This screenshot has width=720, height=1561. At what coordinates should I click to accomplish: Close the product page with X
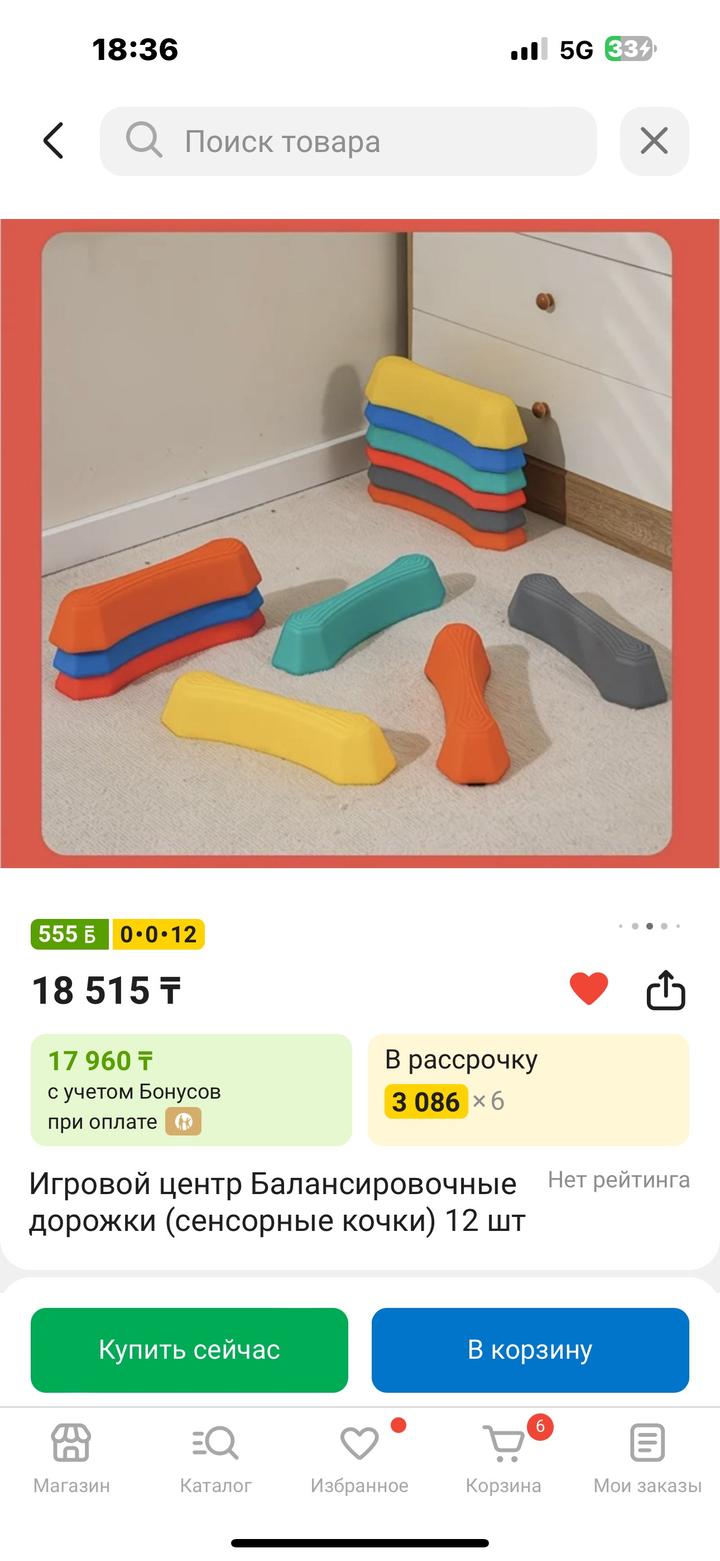(x=654, y=141)
